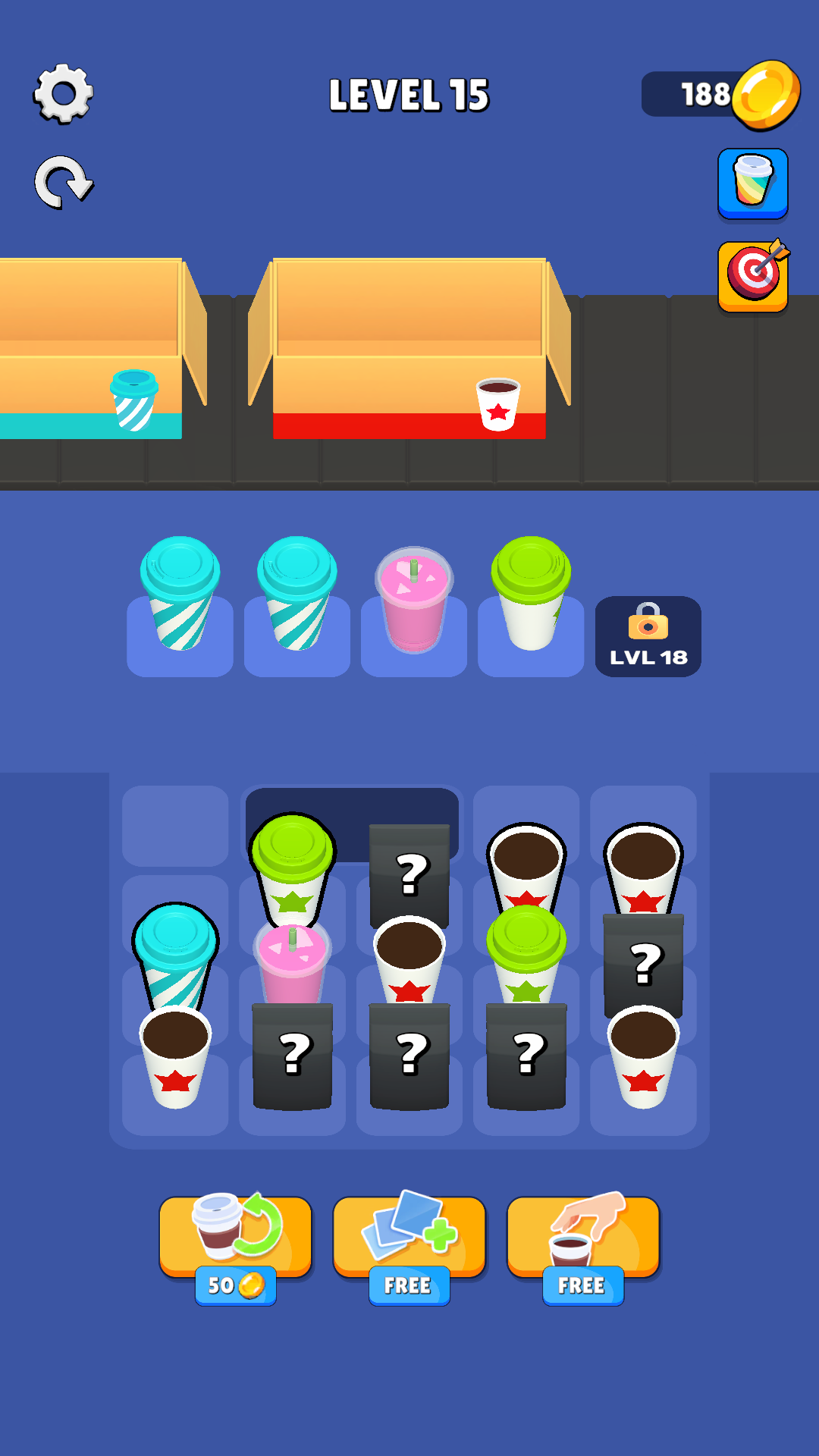819x1456 pixels.
Task: Select the pink smoothie cup in tray
Action: [413, 599]
